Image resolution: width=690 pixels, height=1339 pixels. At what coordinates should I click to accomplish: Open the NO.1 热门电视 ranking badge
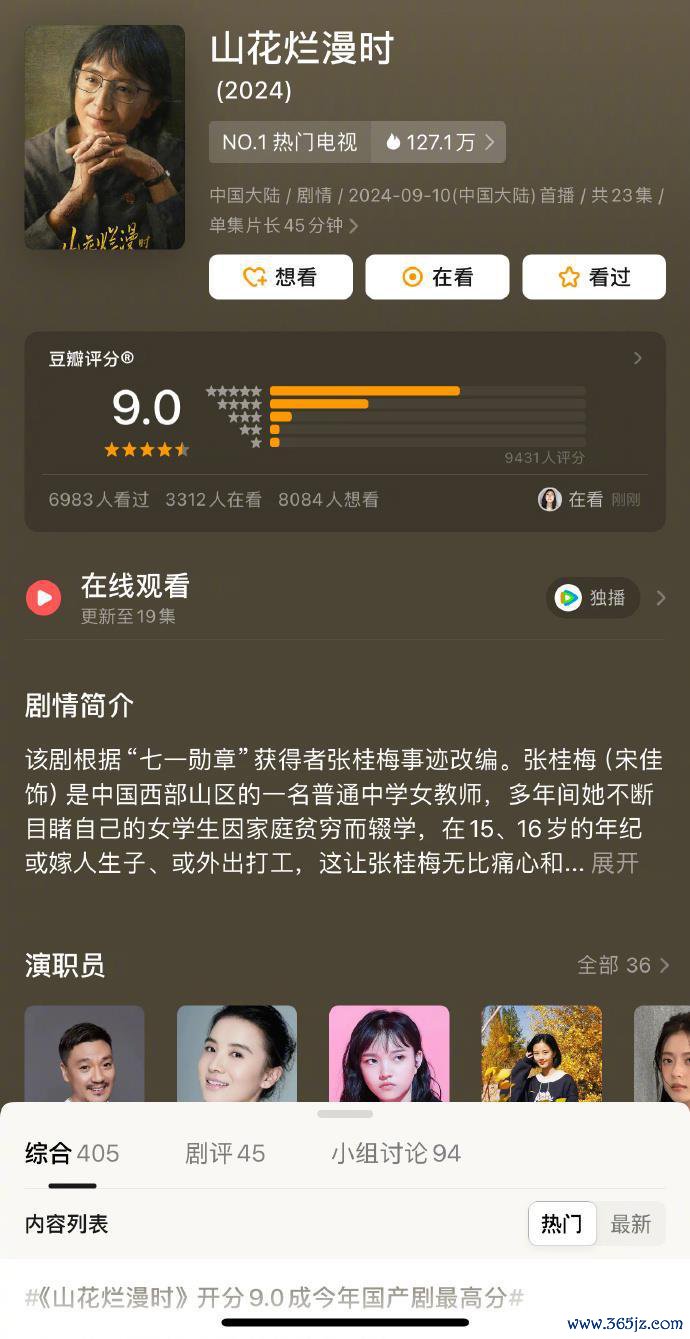tap(290, 142)
